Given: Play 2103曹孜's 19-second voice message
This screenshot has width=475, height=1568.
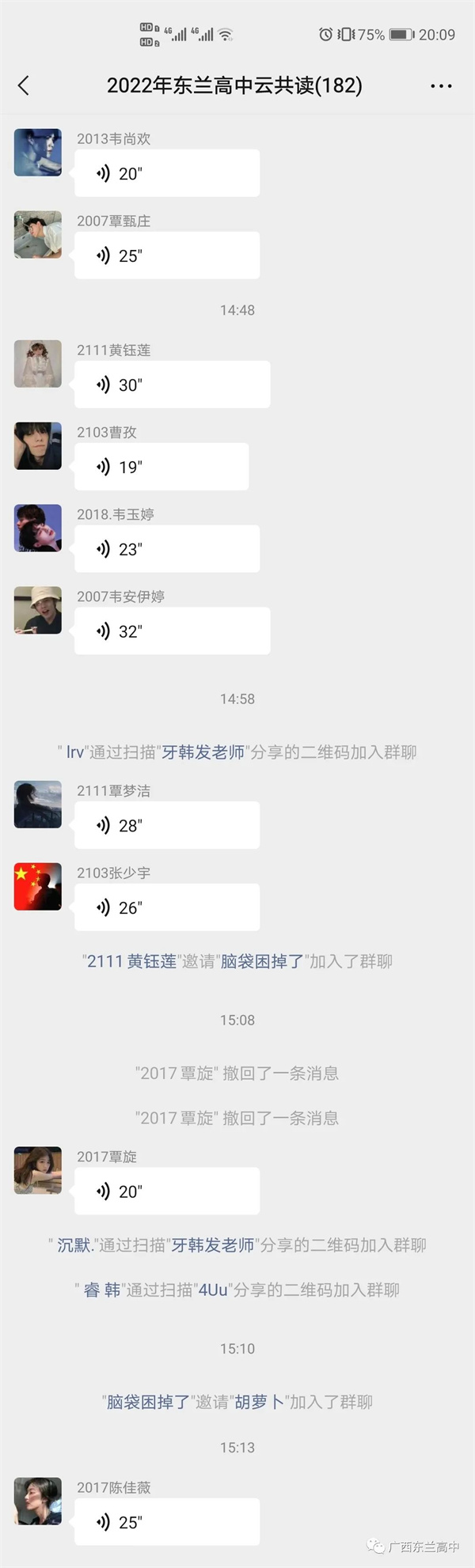Looking at the screenshot, I should [161, 467].
